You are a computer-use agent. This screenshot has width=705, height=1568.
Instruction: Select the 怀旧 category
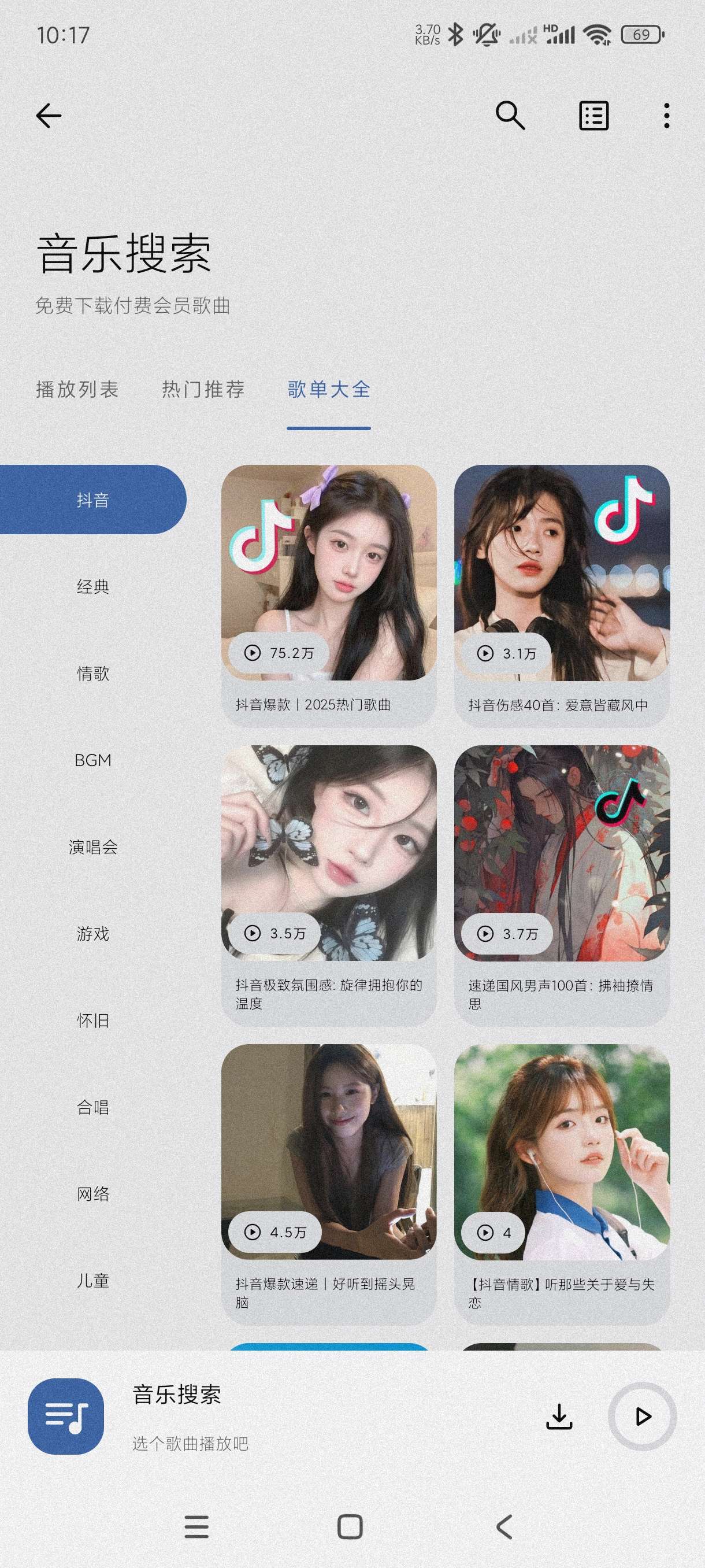pos(93,1020)
